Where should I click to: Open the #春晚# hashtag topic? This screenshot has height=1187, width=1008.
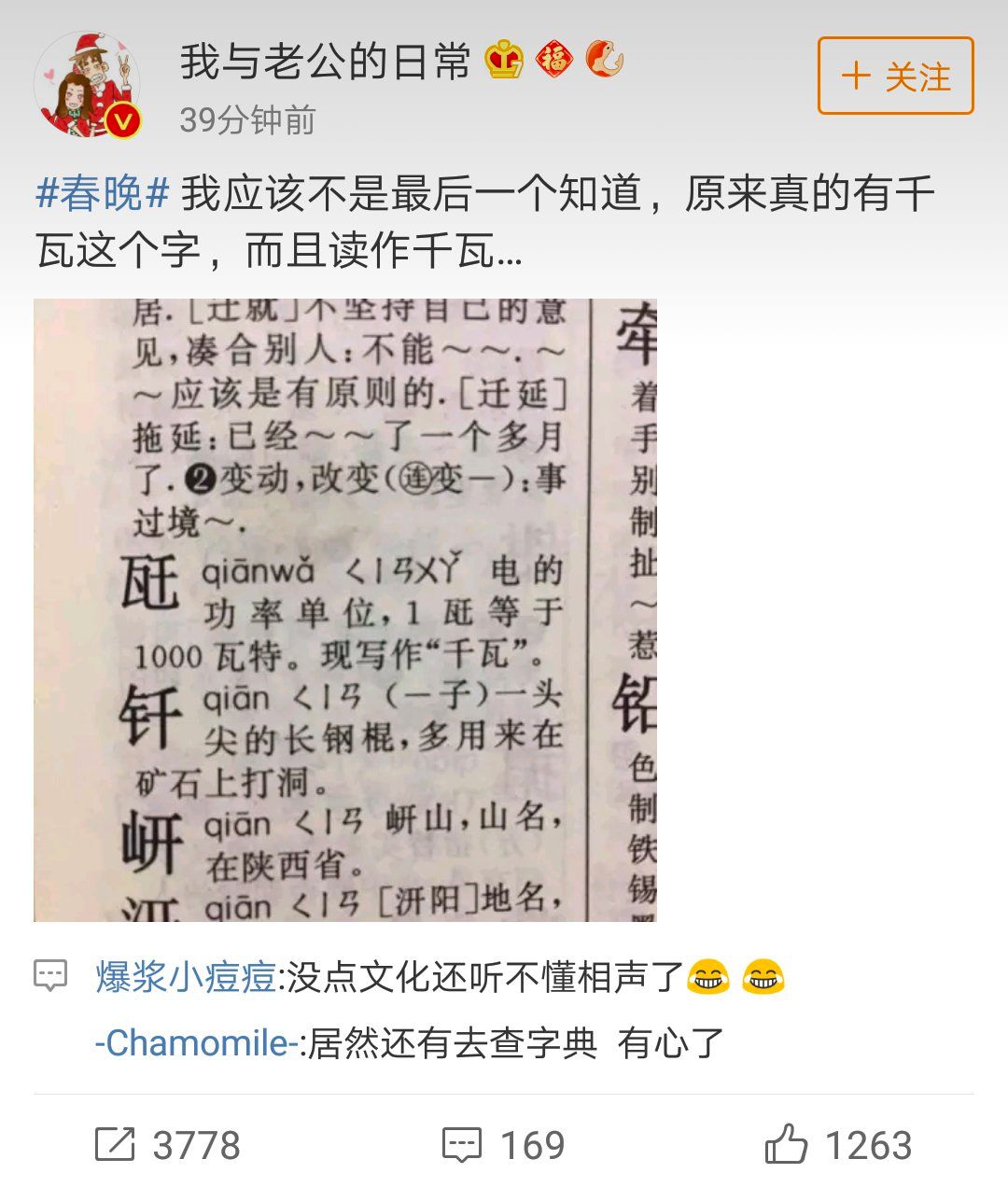pyautogui.click(x=103, y=194)
